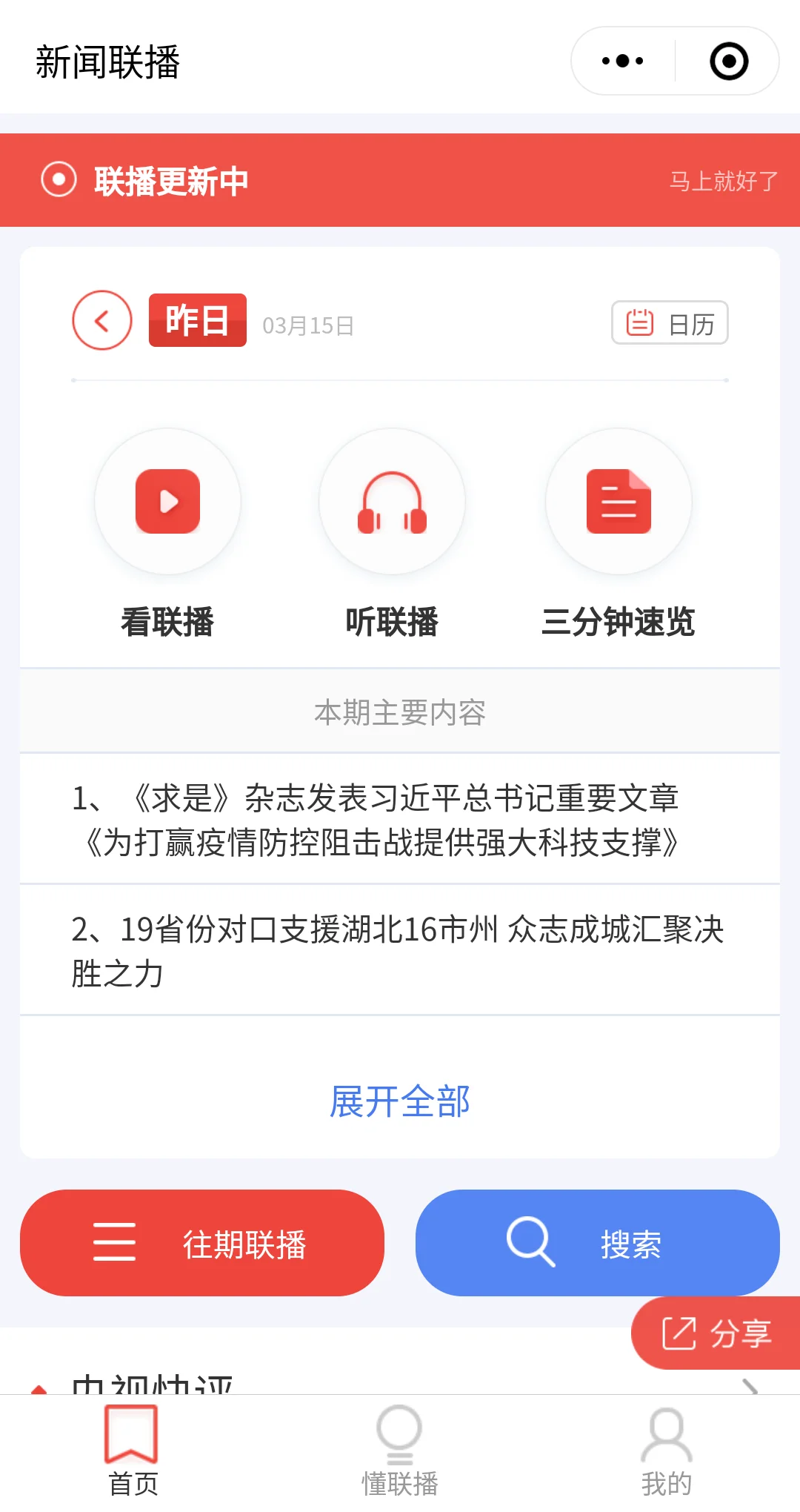This screenshot has height=1512, width=800.
Task: Listen to the broadcast via 听联播
Action: click(x=393, y=503)
